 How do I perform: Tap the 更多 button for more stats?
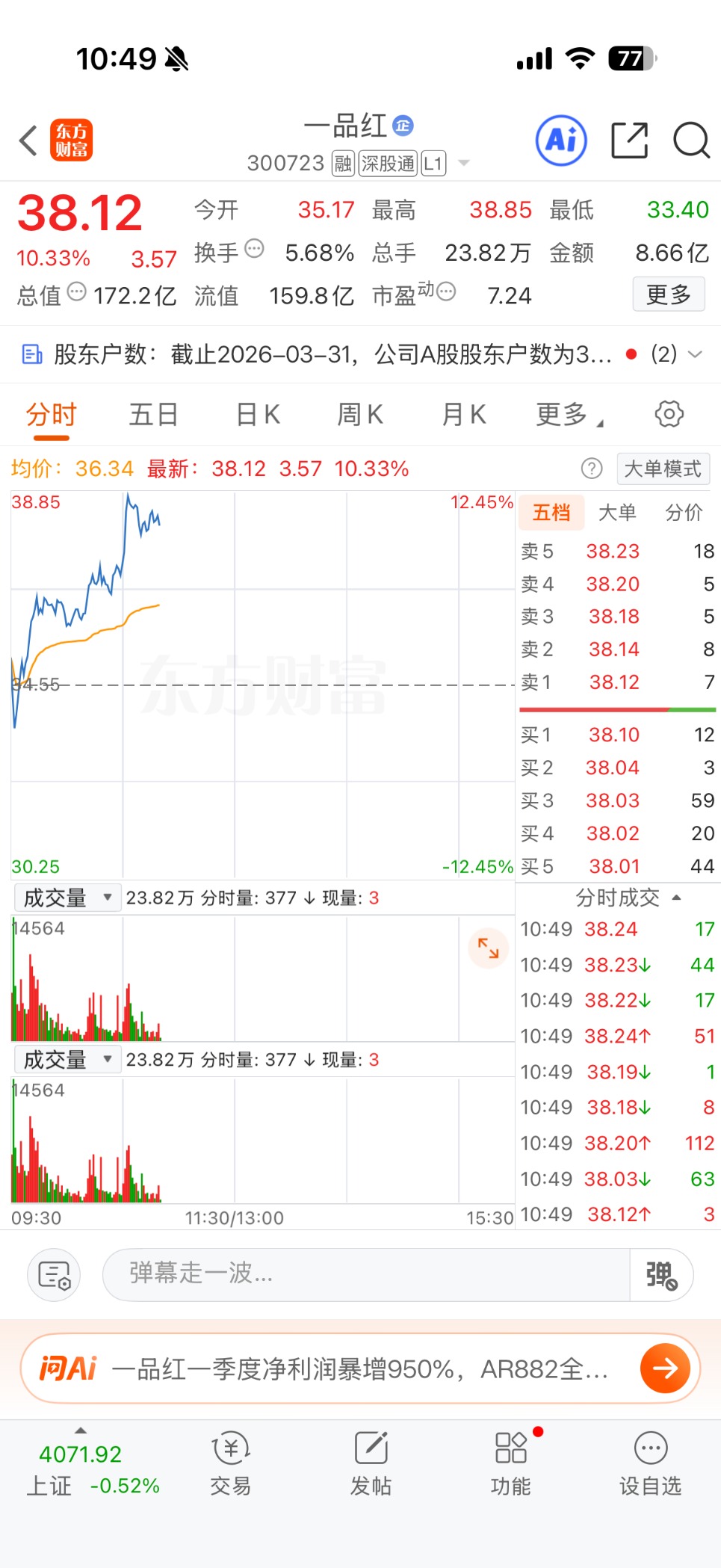[668, 294]
